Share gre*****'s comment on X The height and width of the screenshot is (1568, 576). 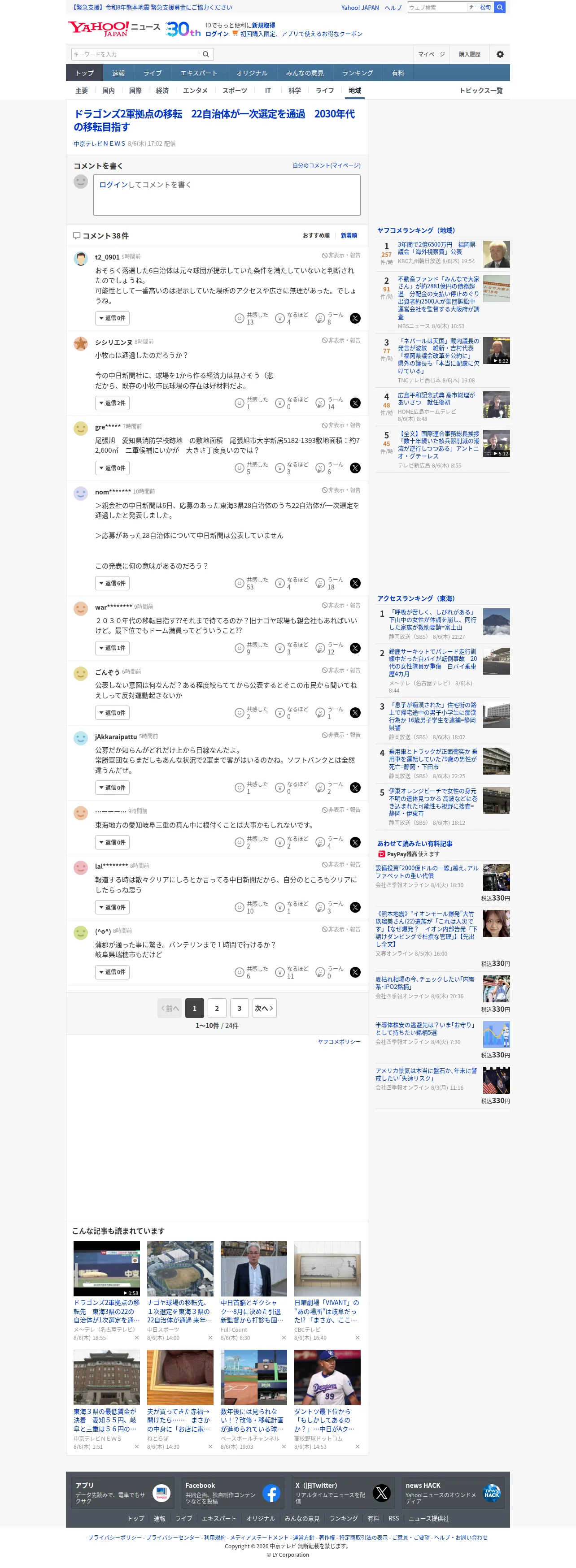(355, 468)
